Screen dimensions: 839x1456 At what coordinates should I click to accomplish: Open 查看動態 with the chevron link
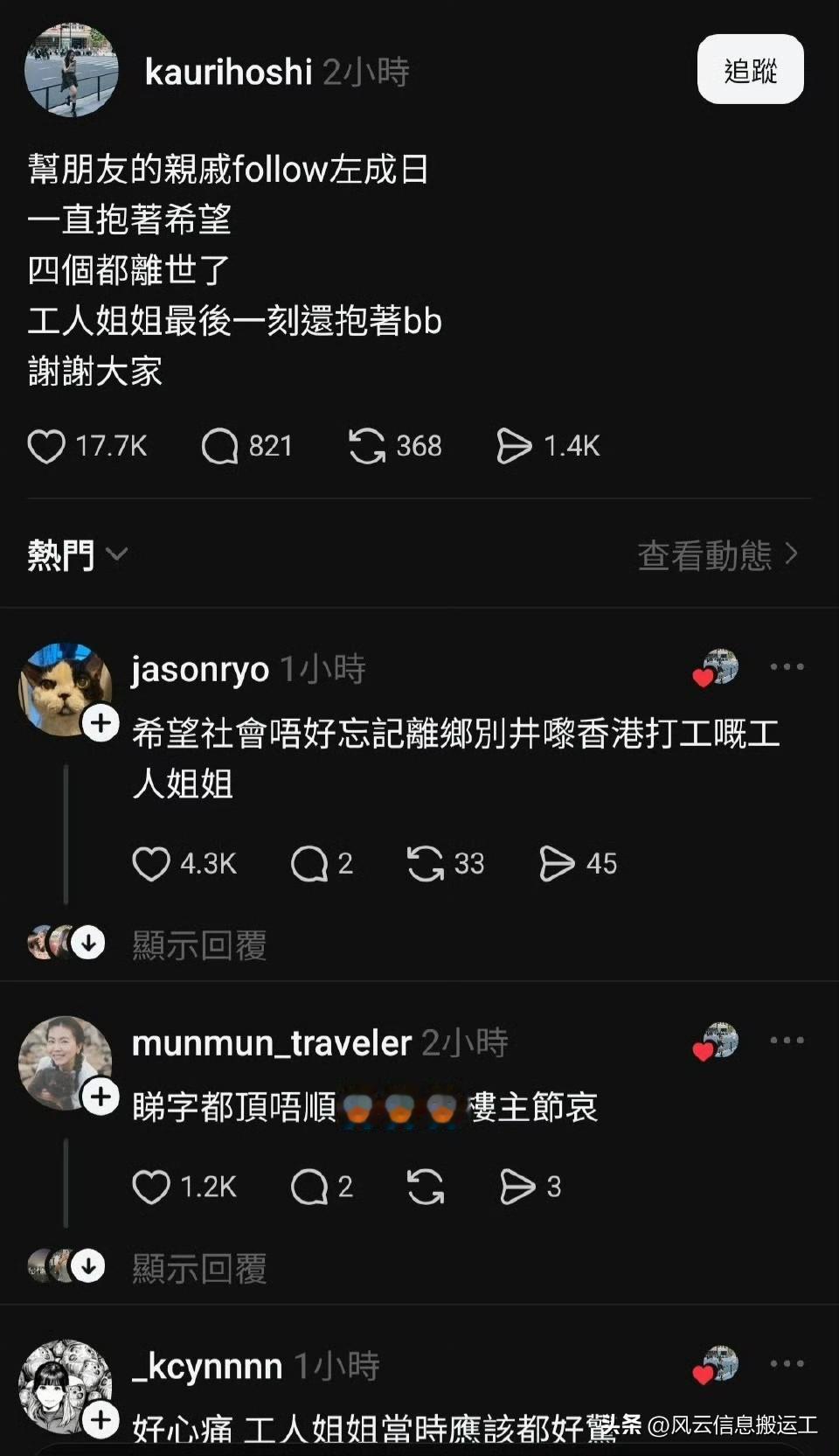pyautogui.click(x=718, y=554)
